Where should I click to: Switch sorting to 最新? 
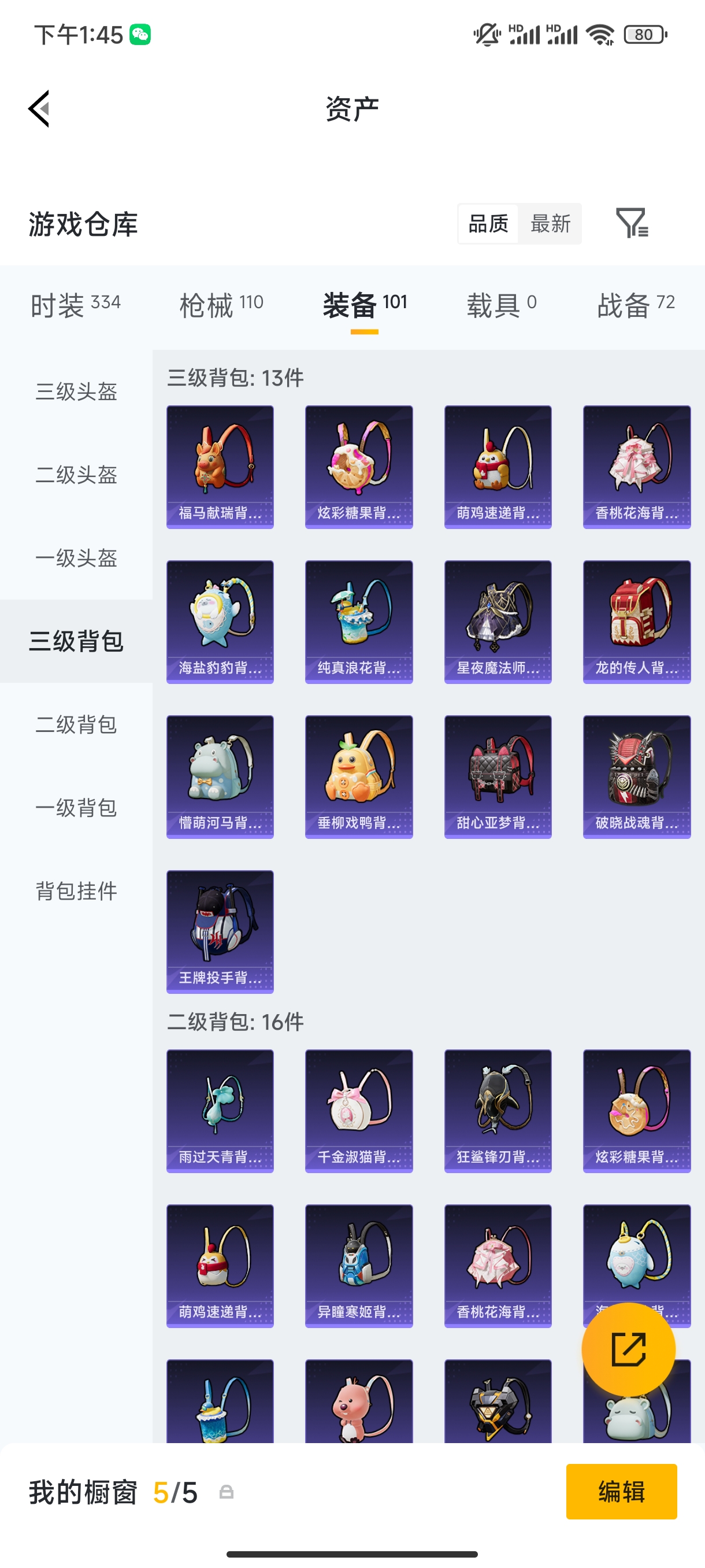[551, 224]
